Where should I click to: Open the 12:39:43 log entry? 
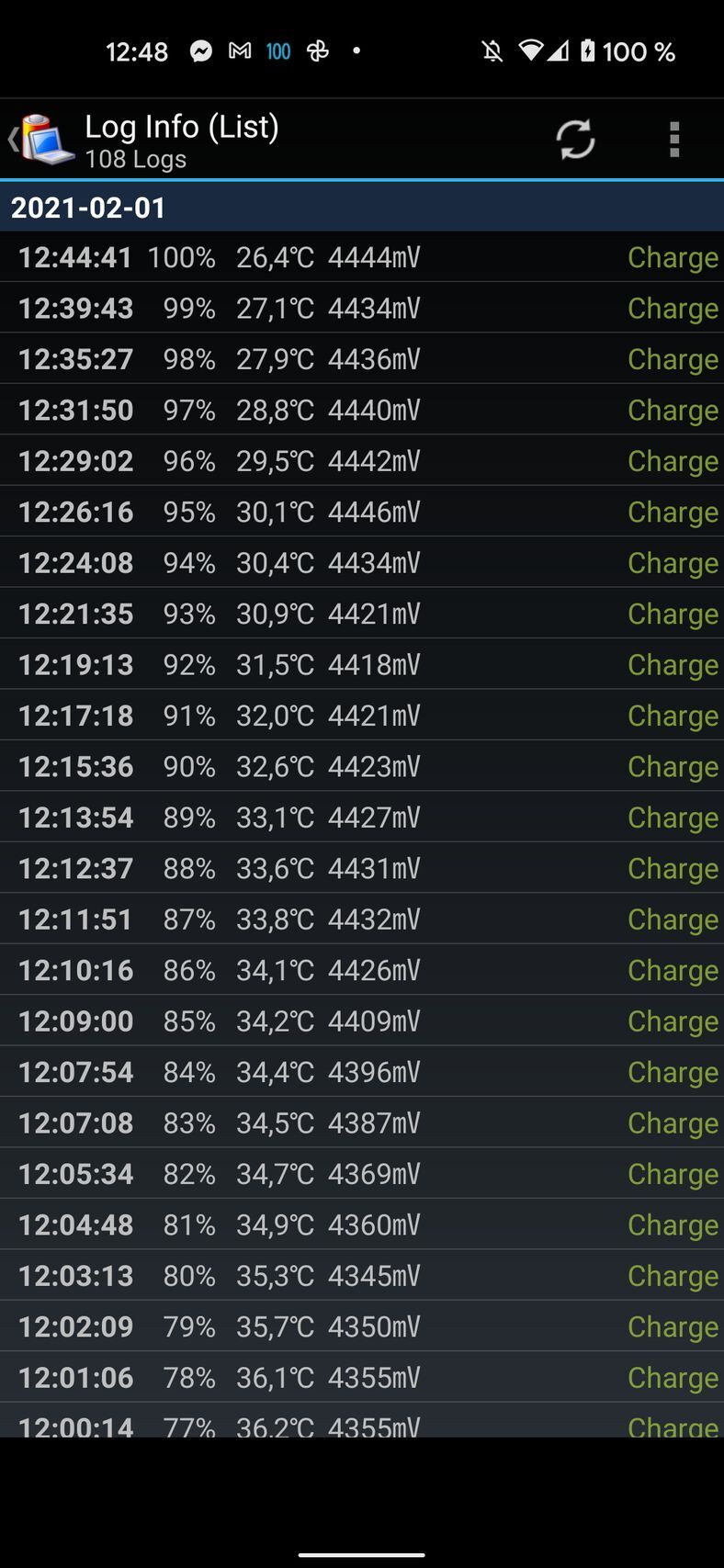click(x=362, y=308)
